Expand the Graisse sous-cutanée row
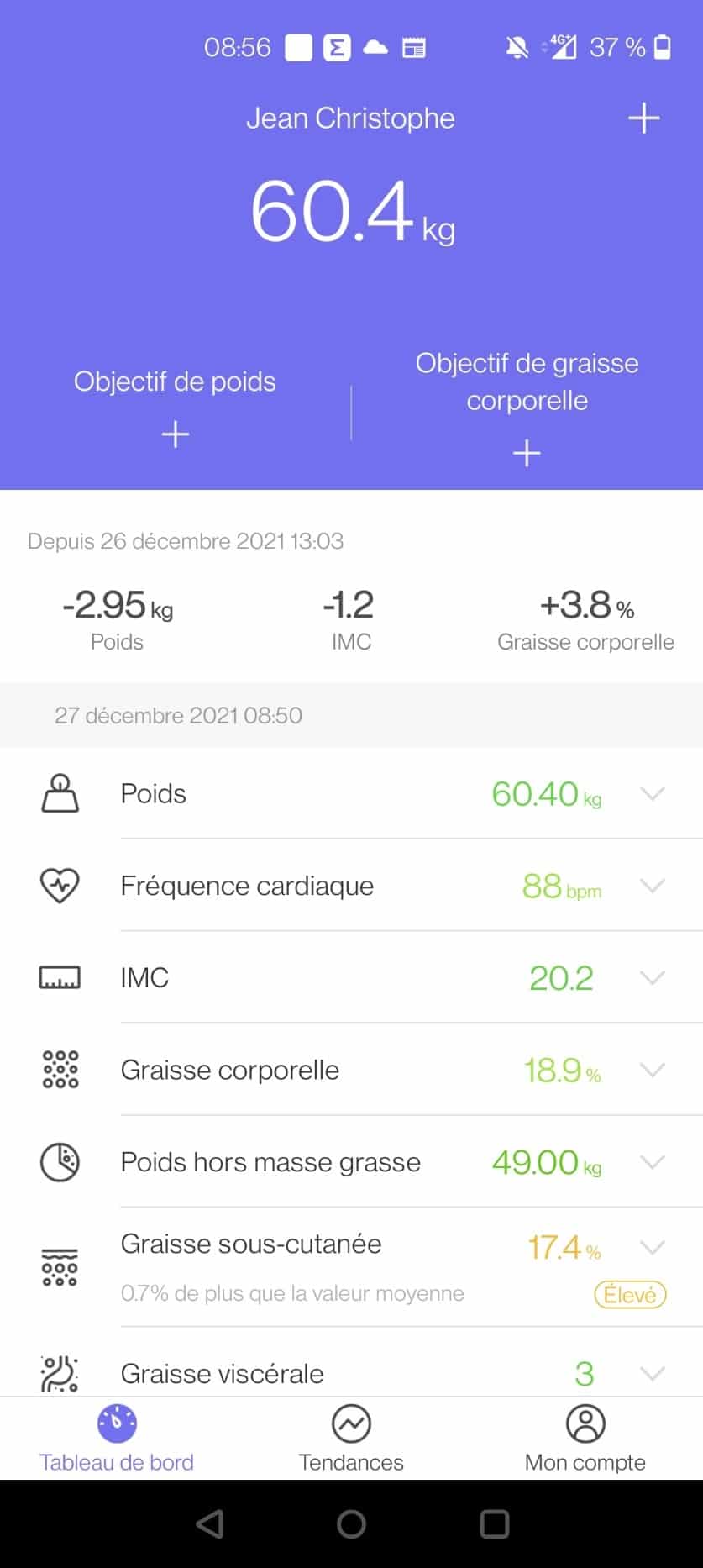Image resolution: width=703 pixels, height=1568 pixels. [653, 1247]
